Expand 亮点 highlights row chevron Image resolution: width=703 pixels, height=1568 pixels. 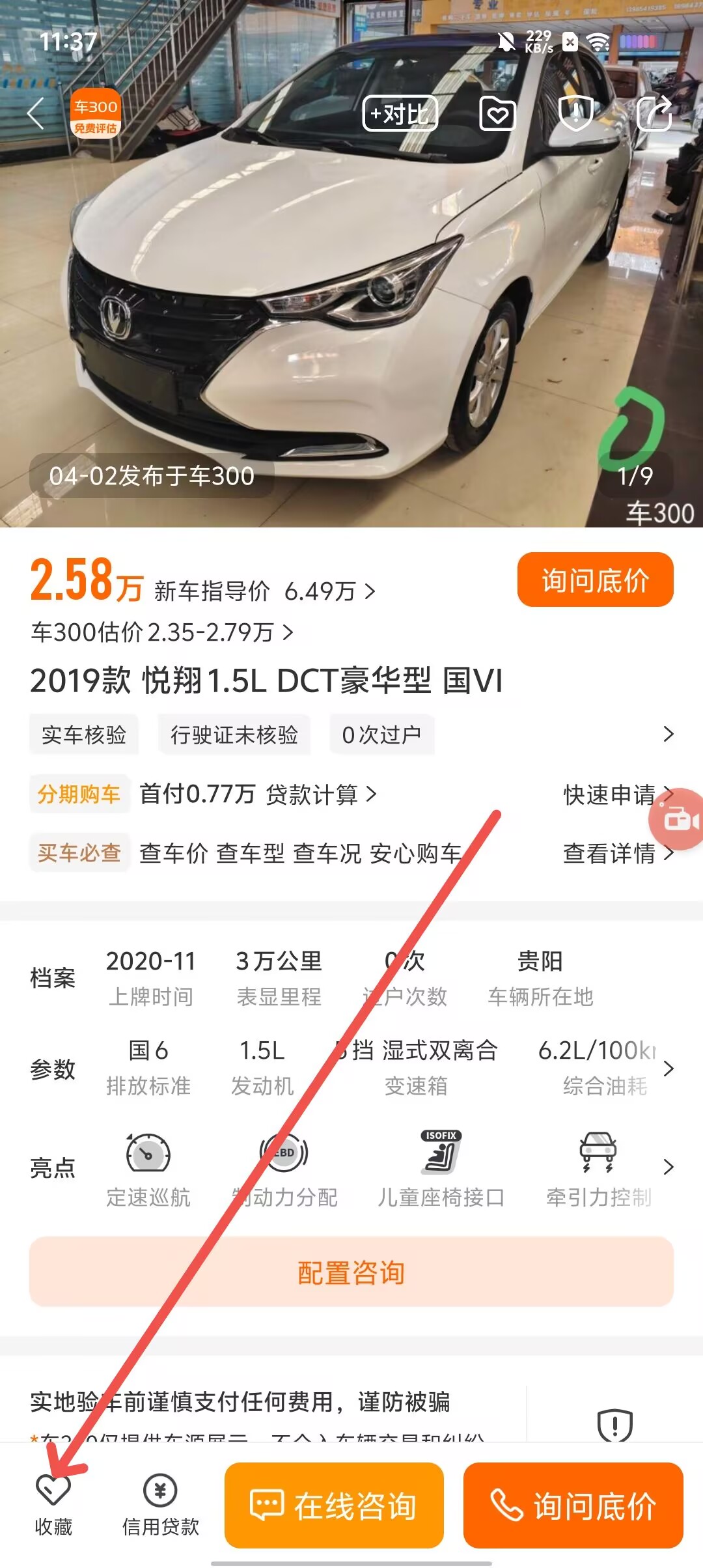668,1167
